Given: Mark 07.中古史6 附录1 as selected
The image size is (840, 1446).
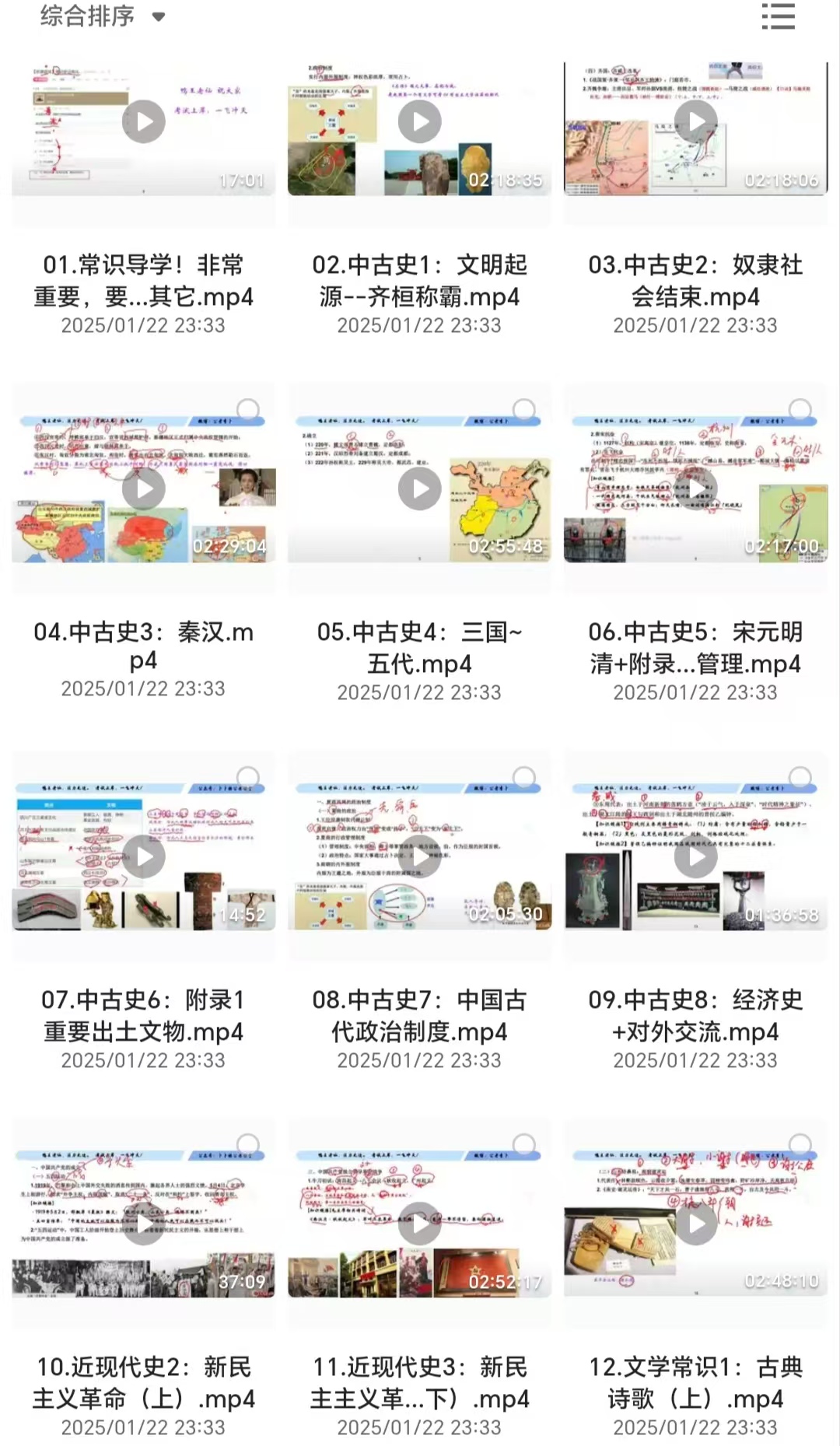Looking at the screenshot, I should pos(248,776).
